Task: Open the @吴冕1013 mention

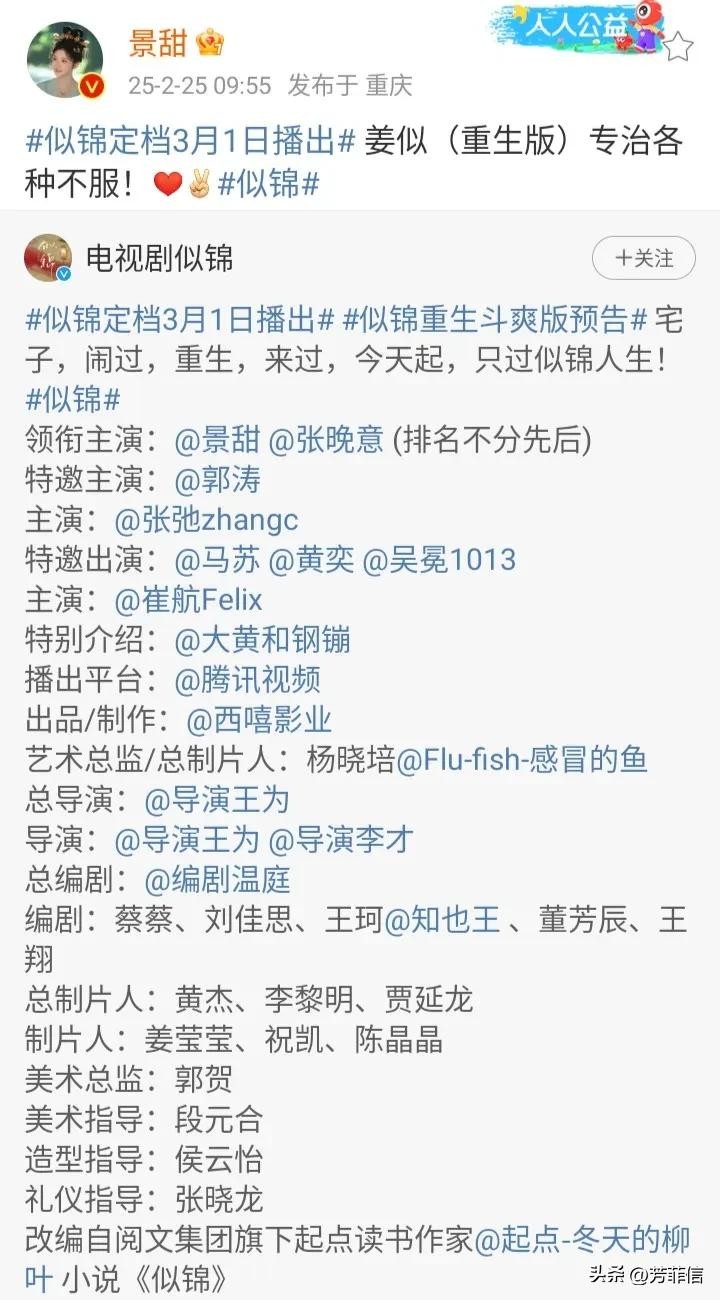Action: (439, 560)
